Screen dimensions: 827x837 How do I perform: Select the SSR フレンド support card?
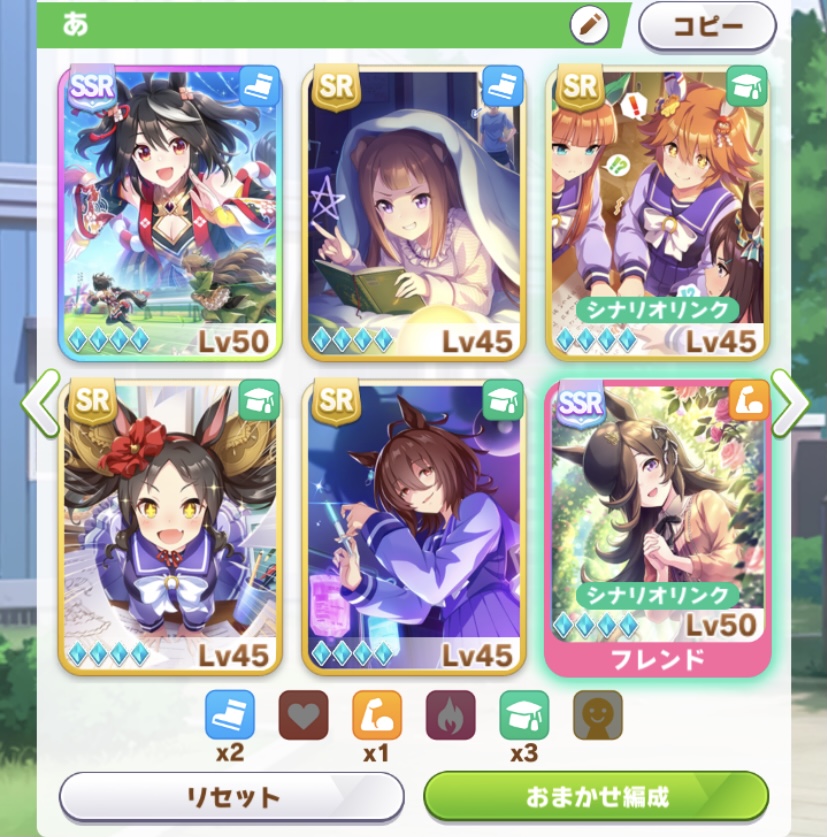pyautogui.click(x=657, y=526)
